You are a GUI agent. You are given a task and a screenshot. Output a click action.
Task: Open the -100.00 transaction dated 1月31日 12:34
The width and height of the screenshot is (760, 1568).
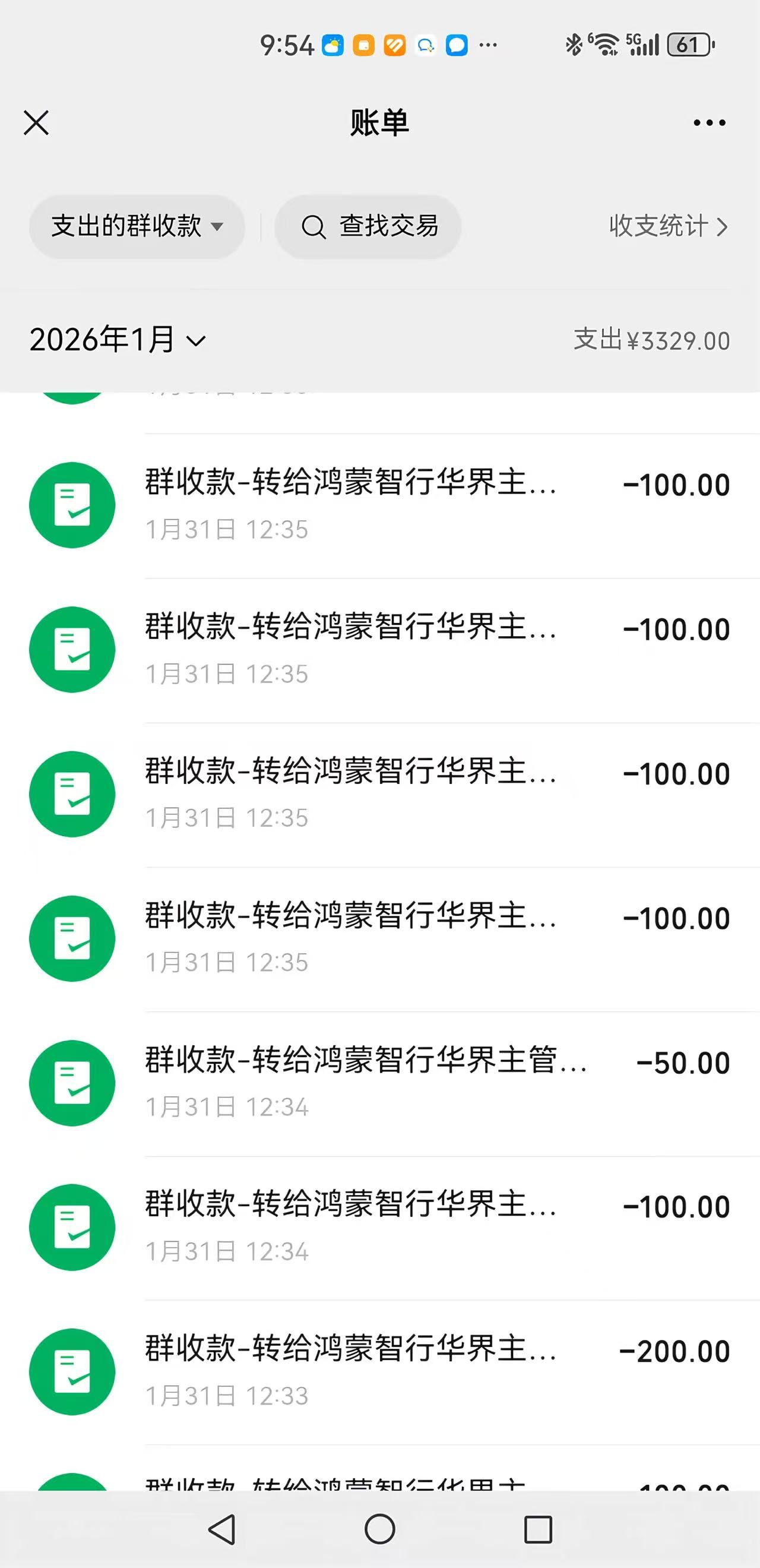[x=377, y=1226]
